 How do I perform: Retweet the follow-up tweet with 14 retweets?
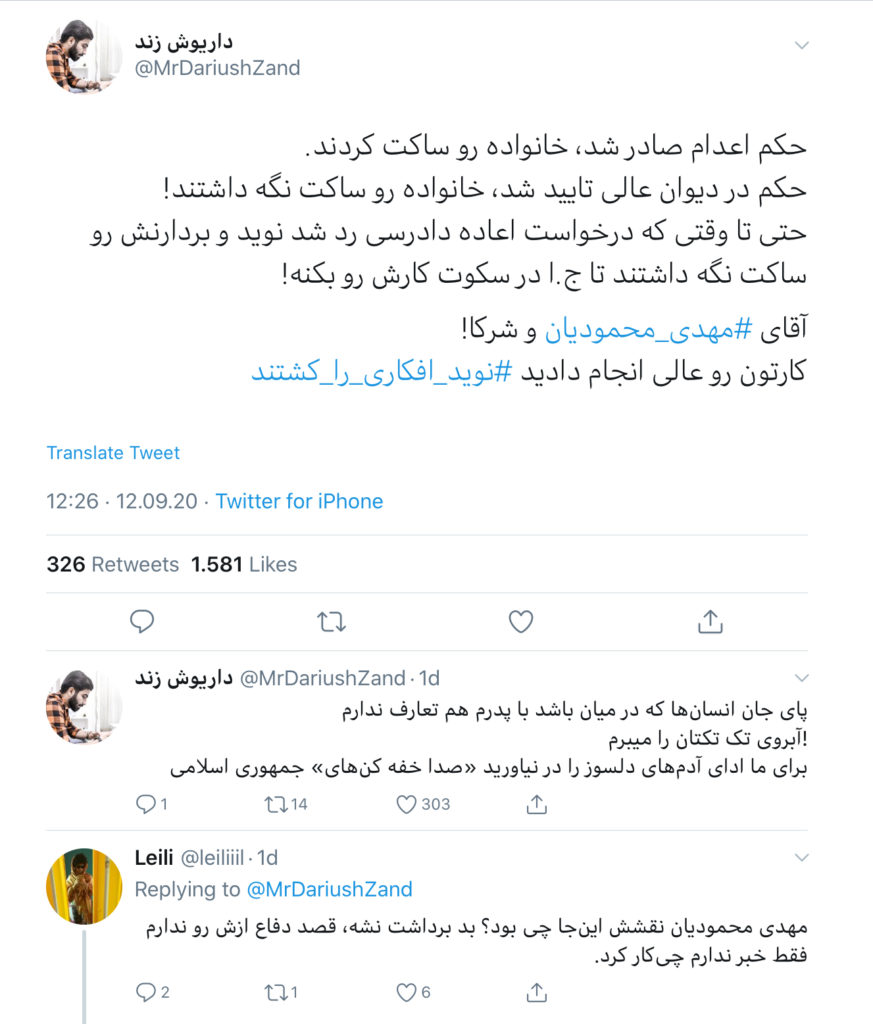tap(272, 804)
